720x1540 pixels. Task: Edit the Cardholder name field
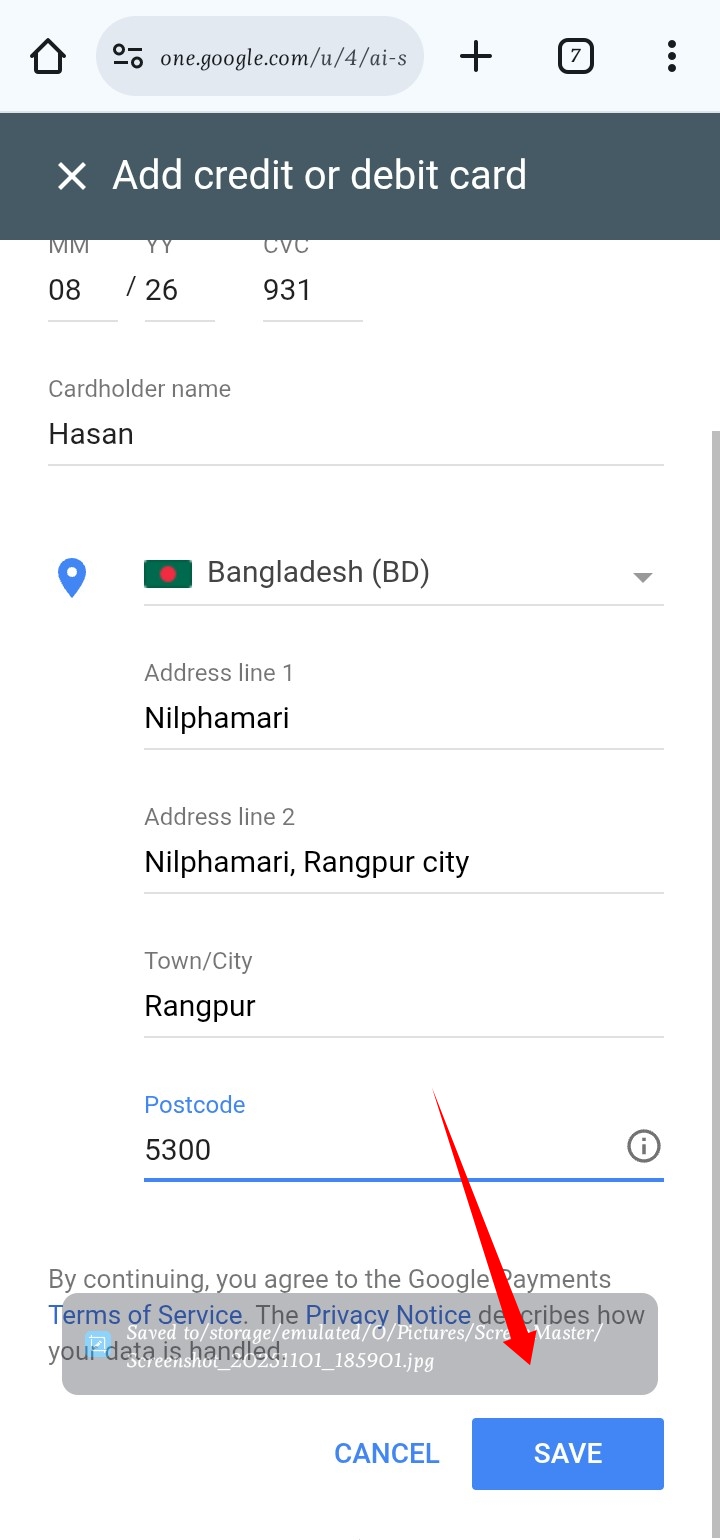(x=355, y=435)
